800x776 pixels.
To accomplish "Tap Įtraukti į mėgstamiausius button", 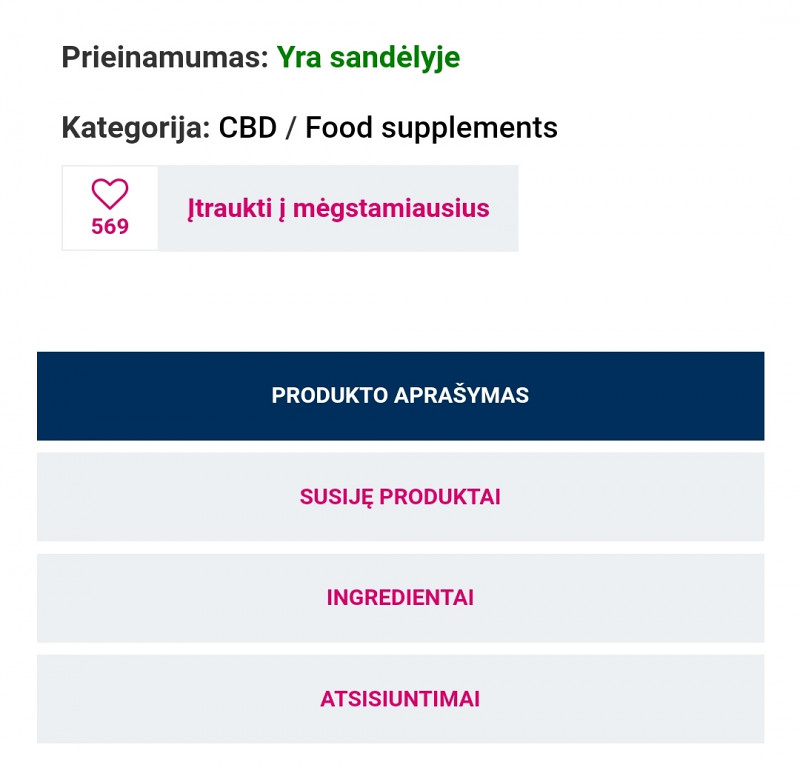I will (x=338, y=208).
